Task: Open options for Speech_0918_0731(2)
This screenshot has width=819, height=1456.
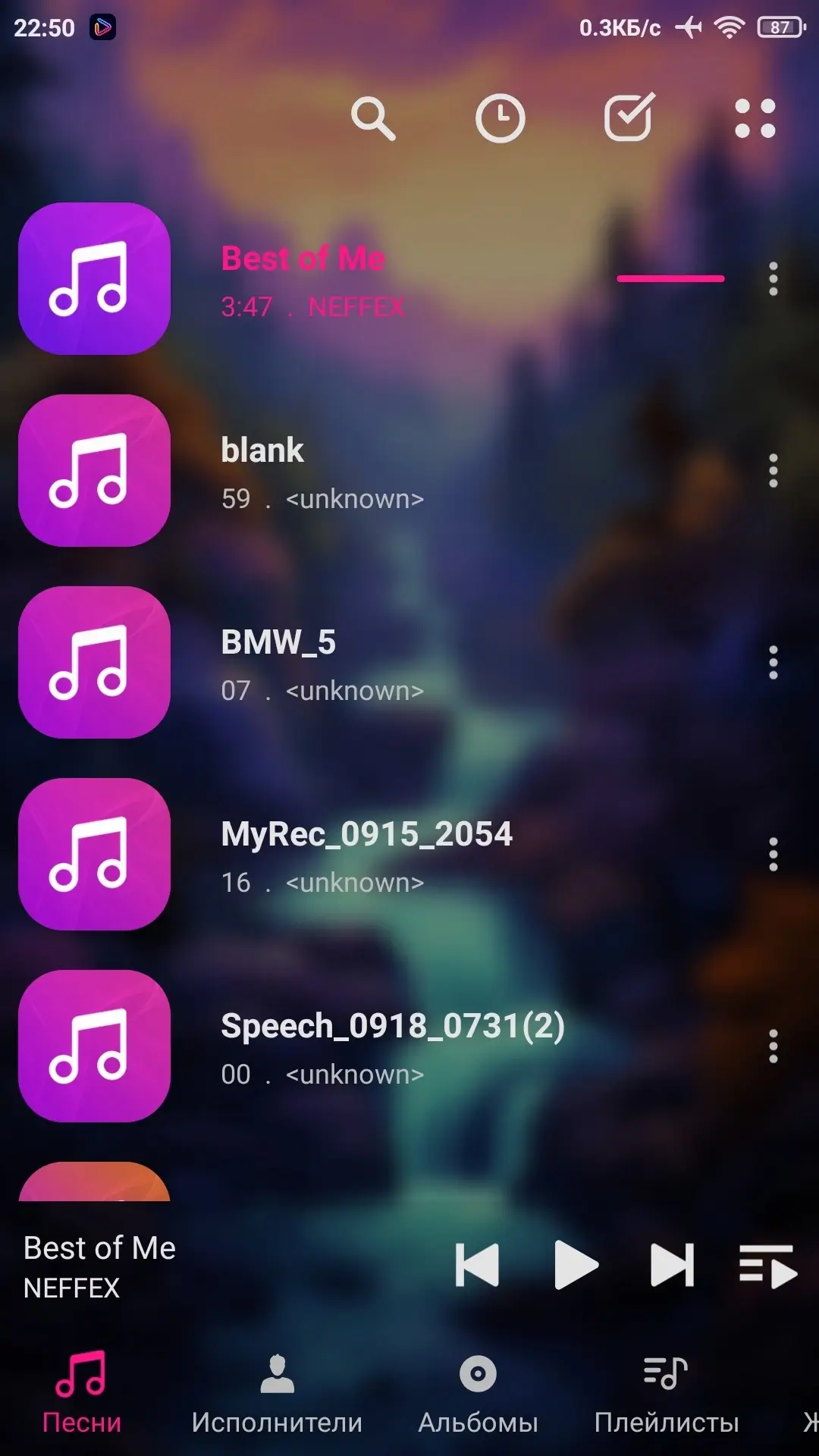Action: [x=773, y=1046]
